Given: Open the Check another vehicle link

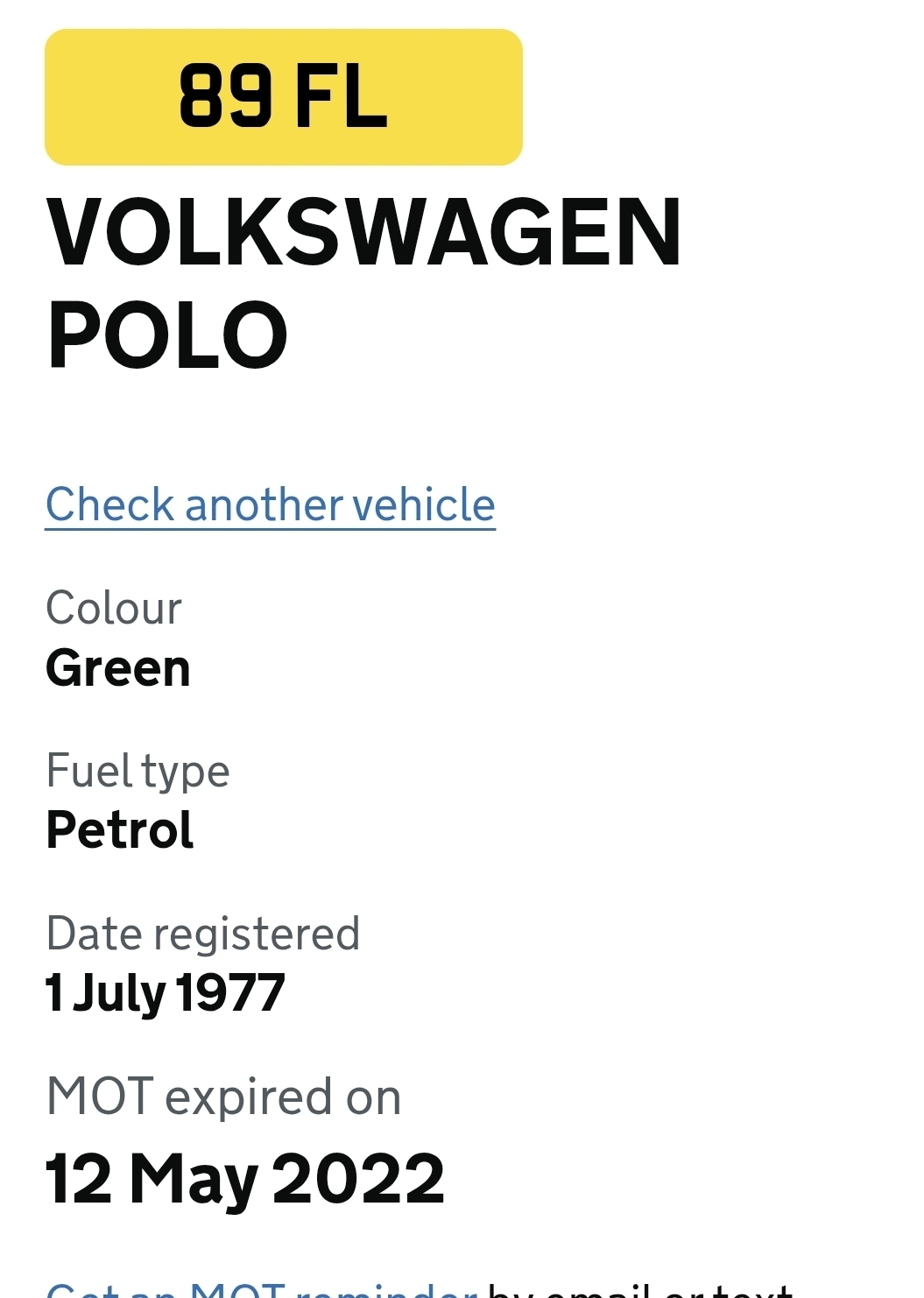Looking at the screenshot, I should coord(270,505).
